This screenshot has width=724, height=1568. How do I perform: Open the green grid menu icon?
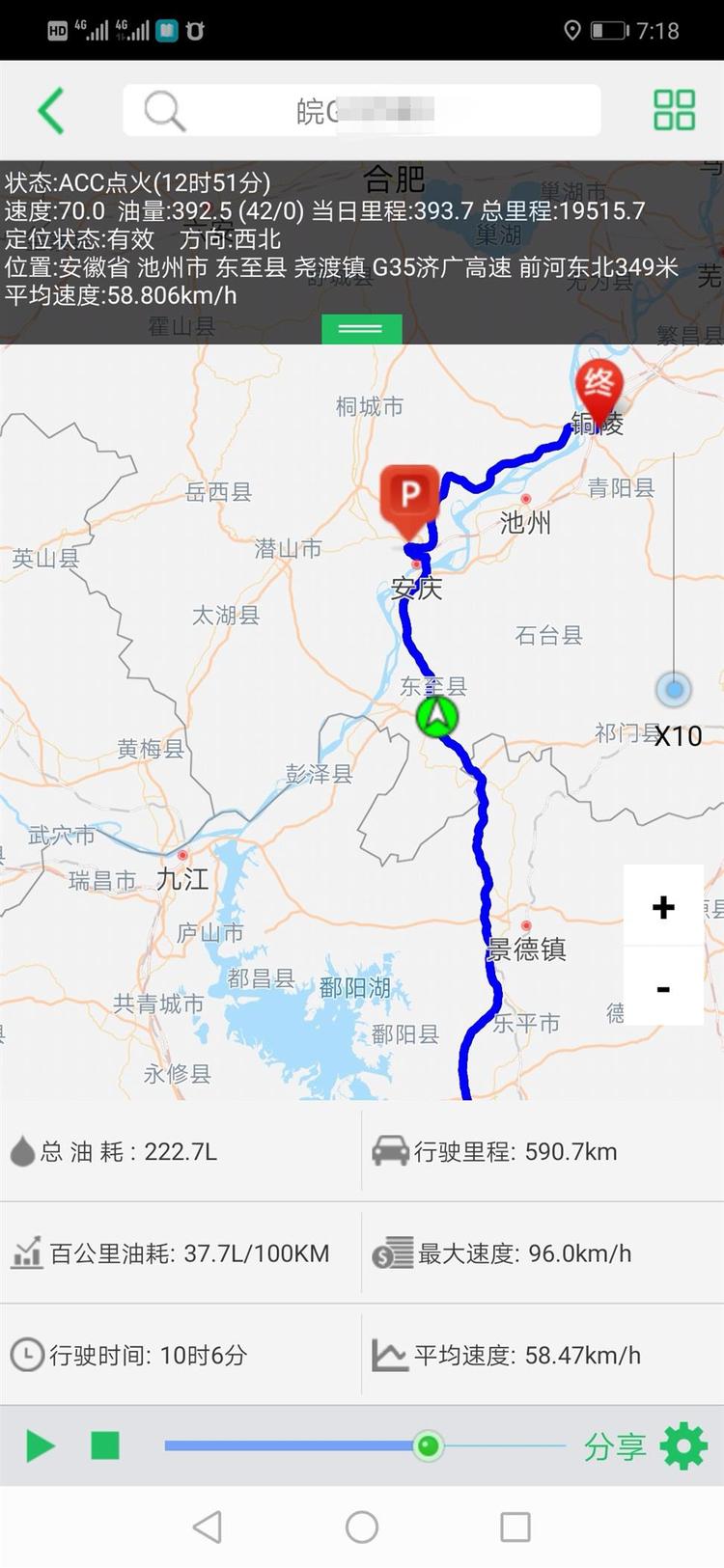click(674, 110)
